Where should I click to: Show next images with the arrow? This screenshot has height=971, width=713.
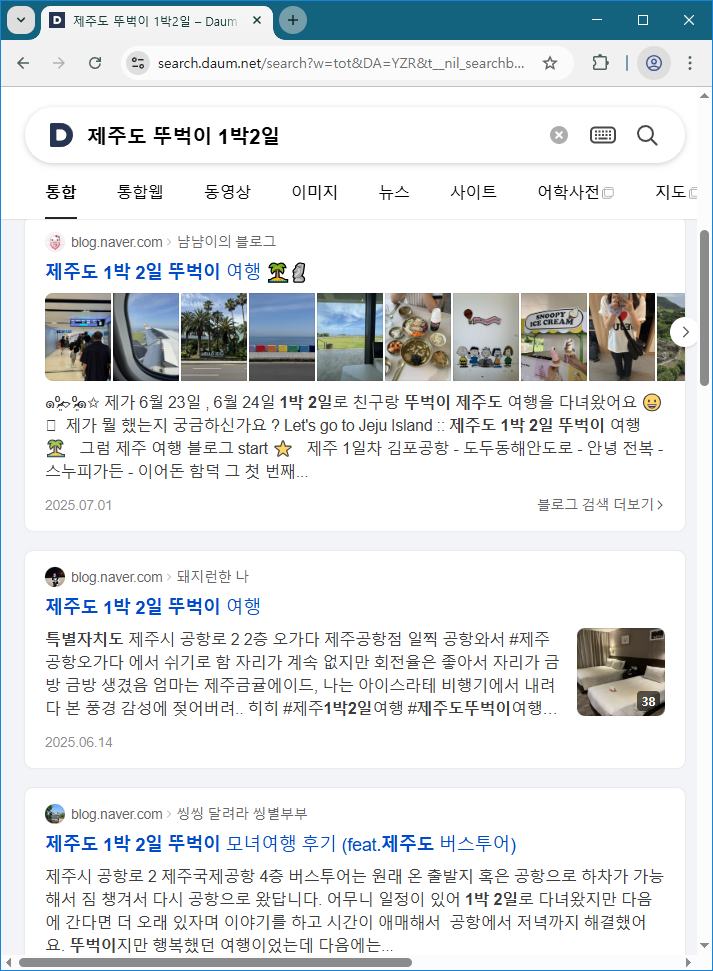click(685, 331)
